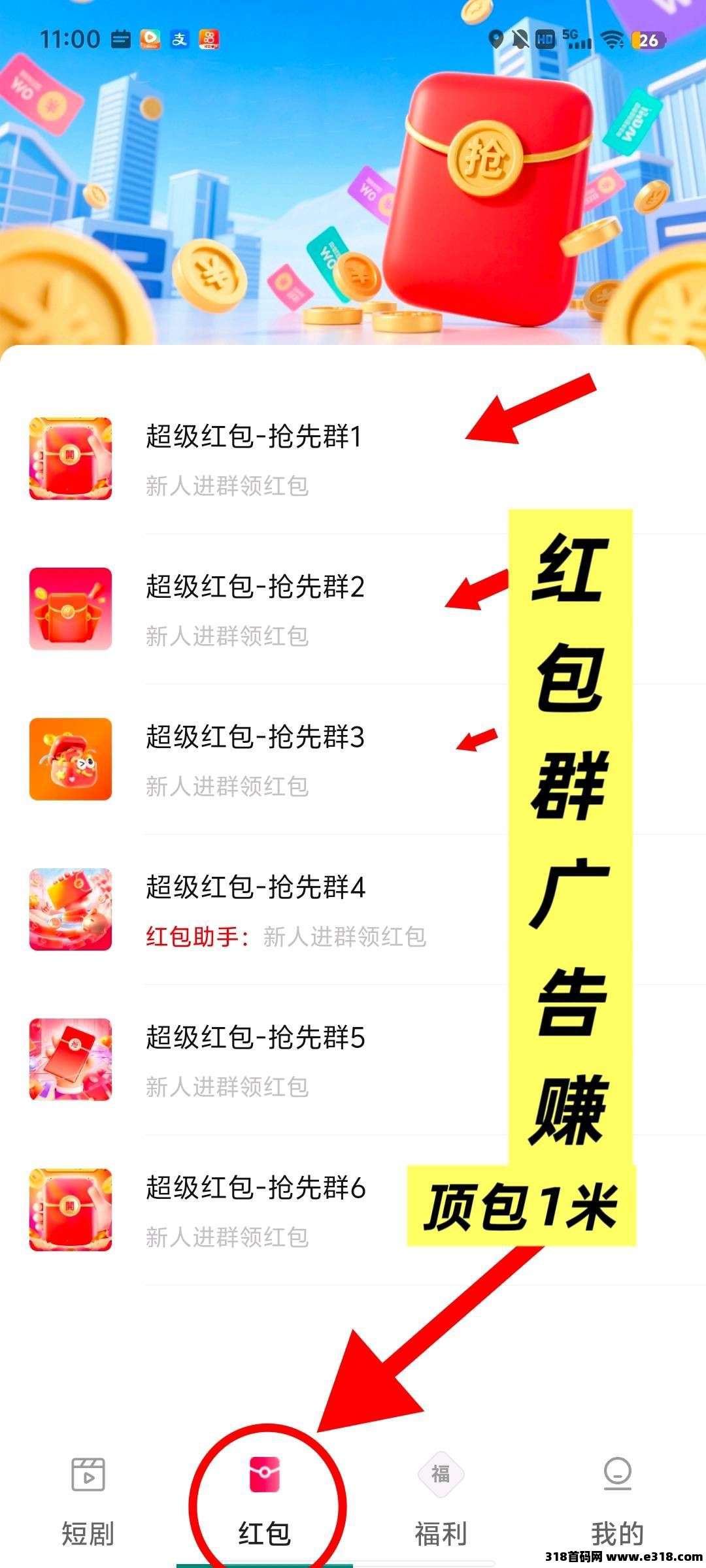Viewport: 706px width, 1568px height.
Task: Open 超级红包-抢先群5 group
Action: point(255,1060)
